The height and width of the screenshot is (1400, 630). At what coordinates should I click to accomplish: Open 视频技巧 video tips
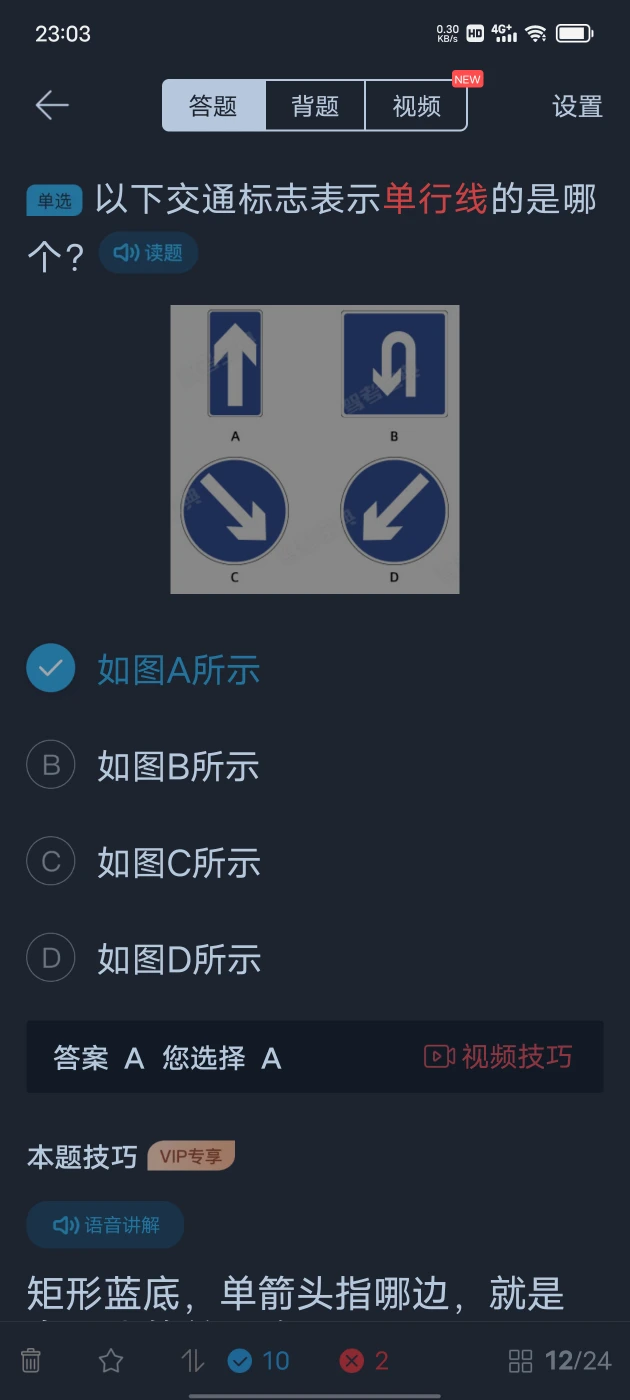click(x=498, y=1057)
